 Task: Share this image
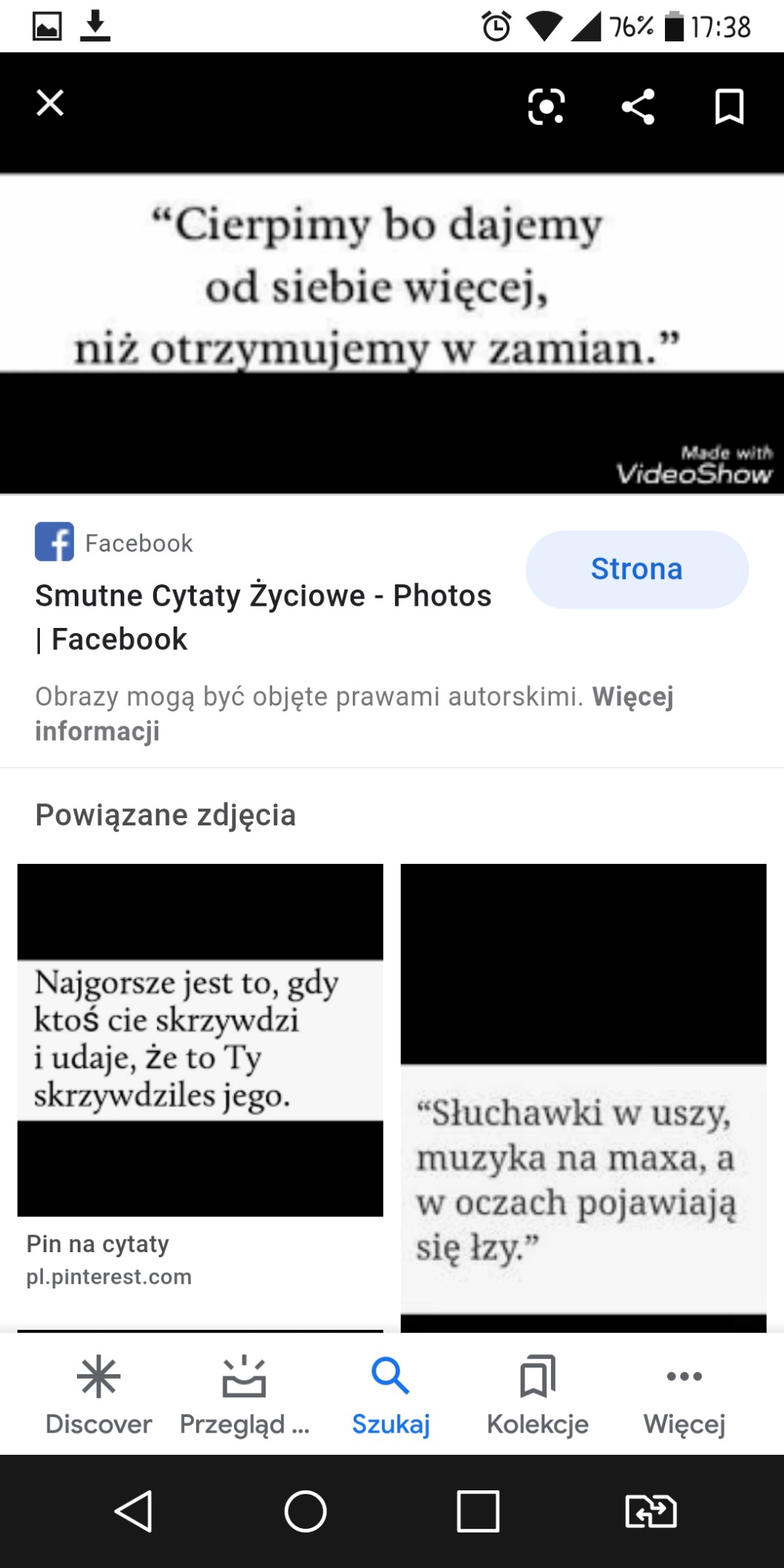click(x=638, y=107)
